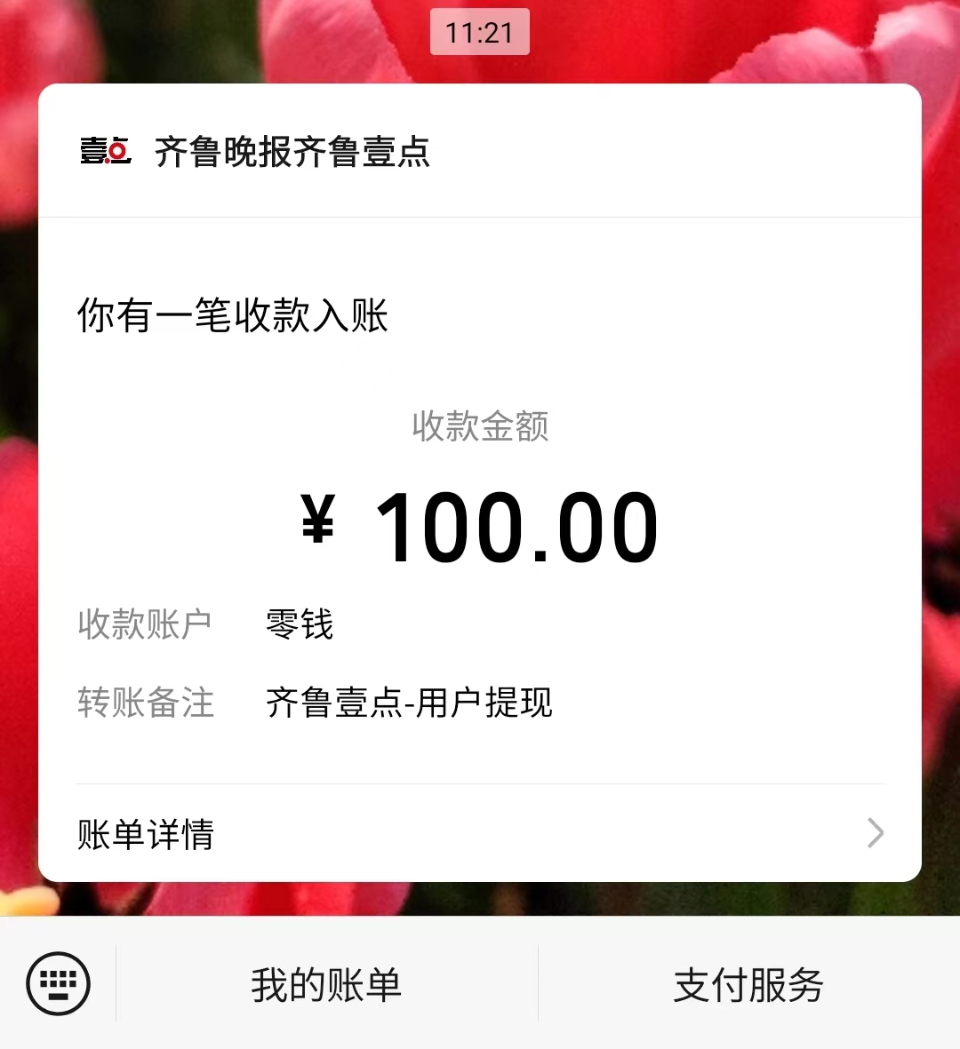
Task: Open the 我的账单 menu
Action: [326, 985]
